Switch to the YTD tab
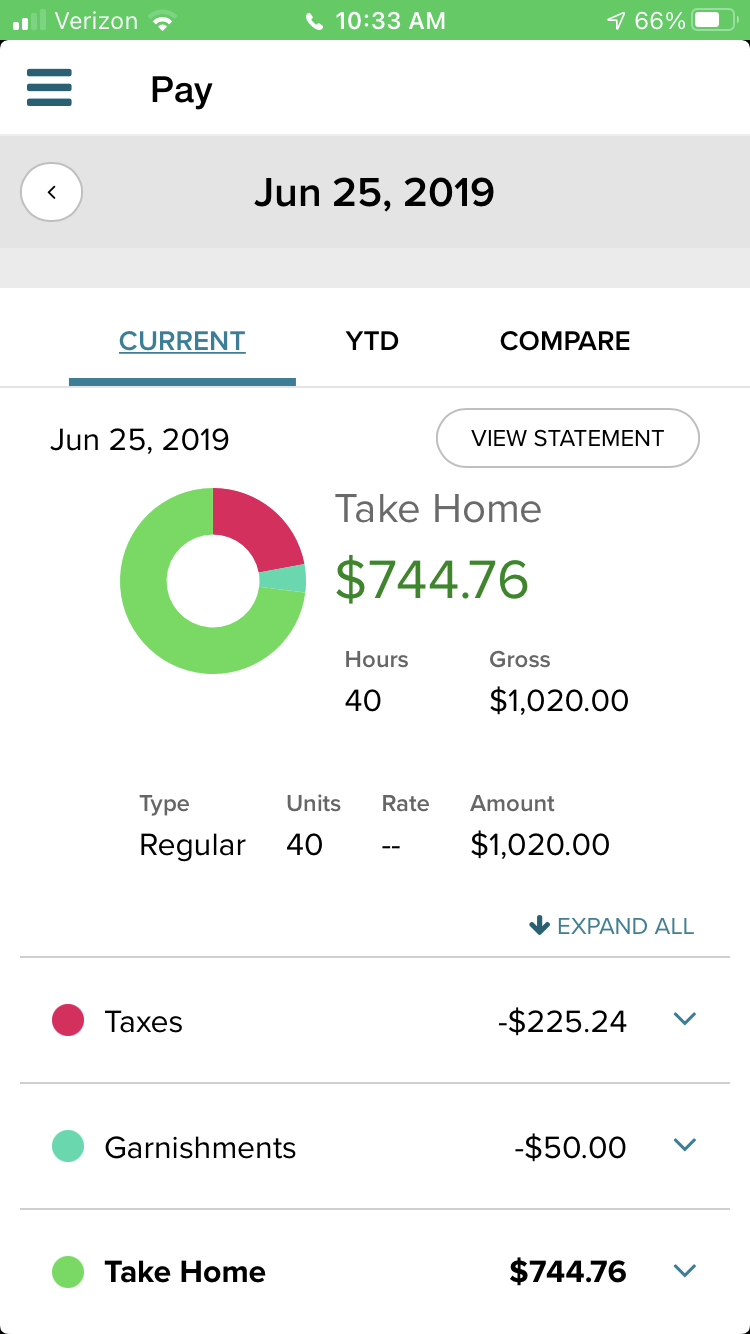 click(x=372, y=341)
